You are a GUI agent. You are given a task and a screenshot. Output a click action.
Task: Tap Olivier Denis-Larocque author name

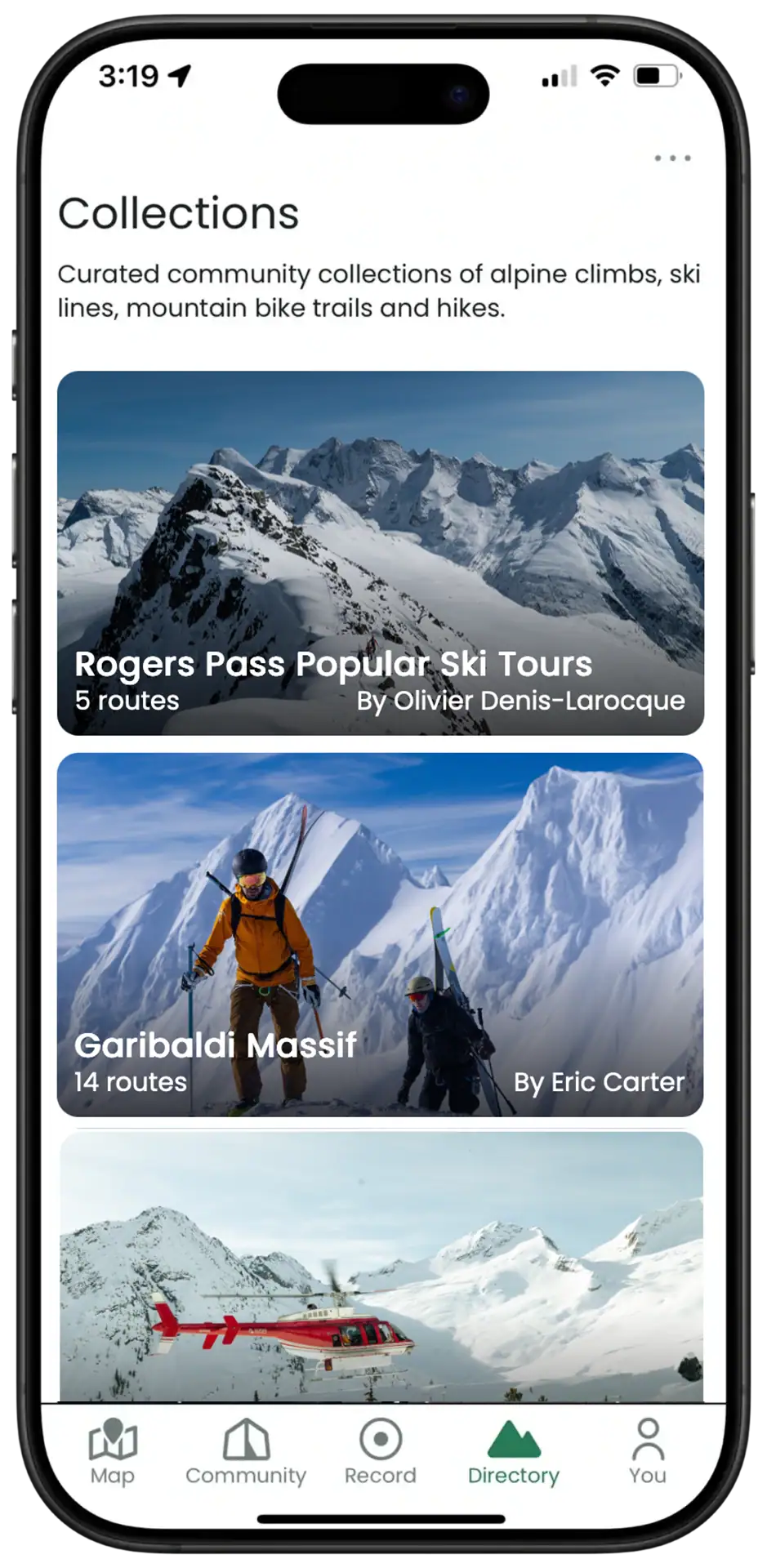point(523,700)
